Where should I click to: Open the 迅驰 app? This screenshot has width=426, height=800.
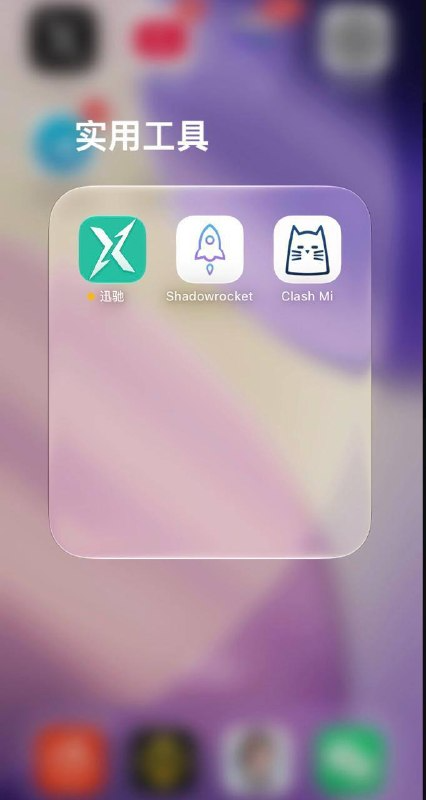pyautogui.click(x=112, y=249)
